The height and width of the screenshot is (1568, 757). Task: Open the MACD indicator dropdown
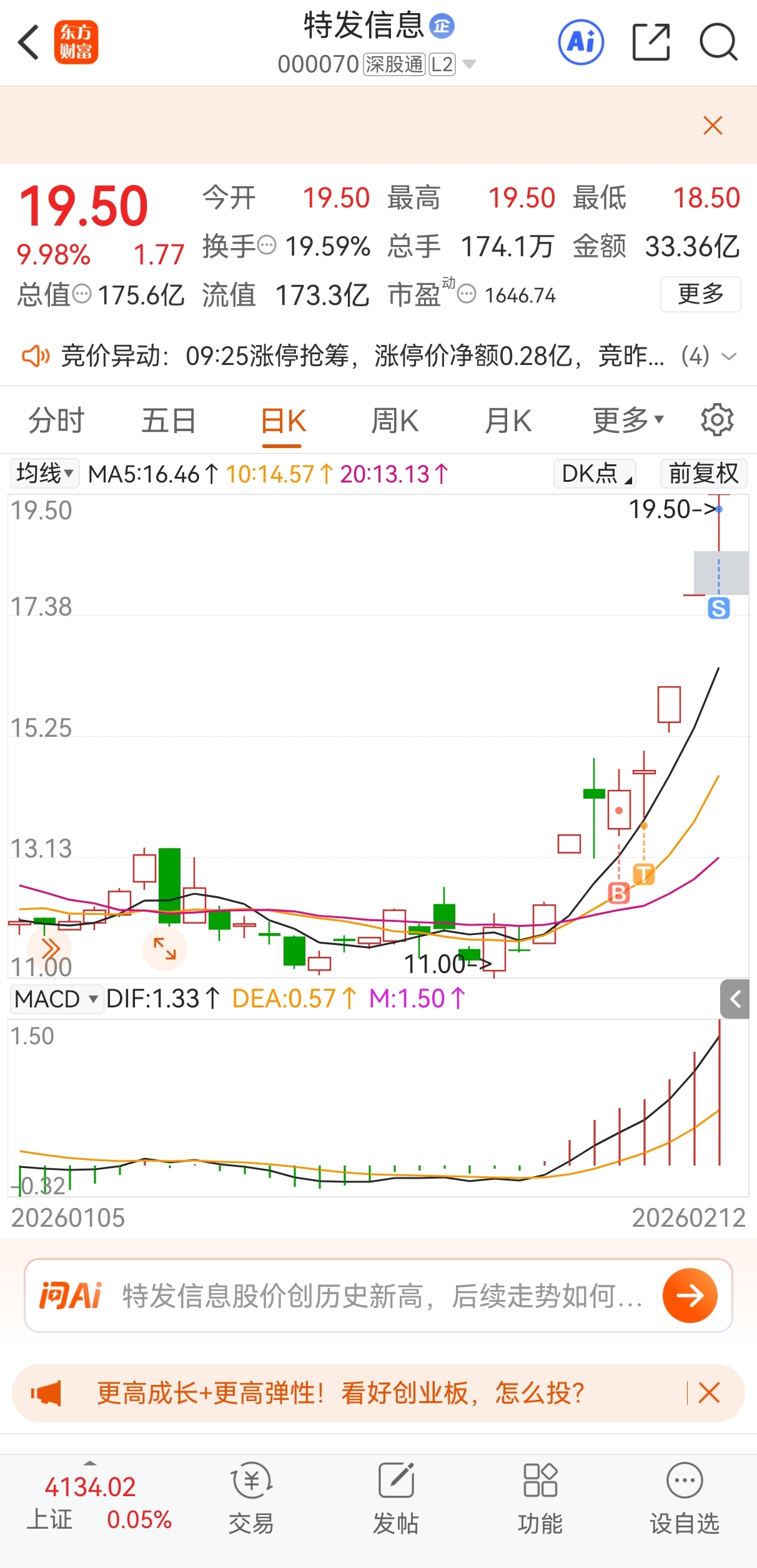click(x=56, y=999)
